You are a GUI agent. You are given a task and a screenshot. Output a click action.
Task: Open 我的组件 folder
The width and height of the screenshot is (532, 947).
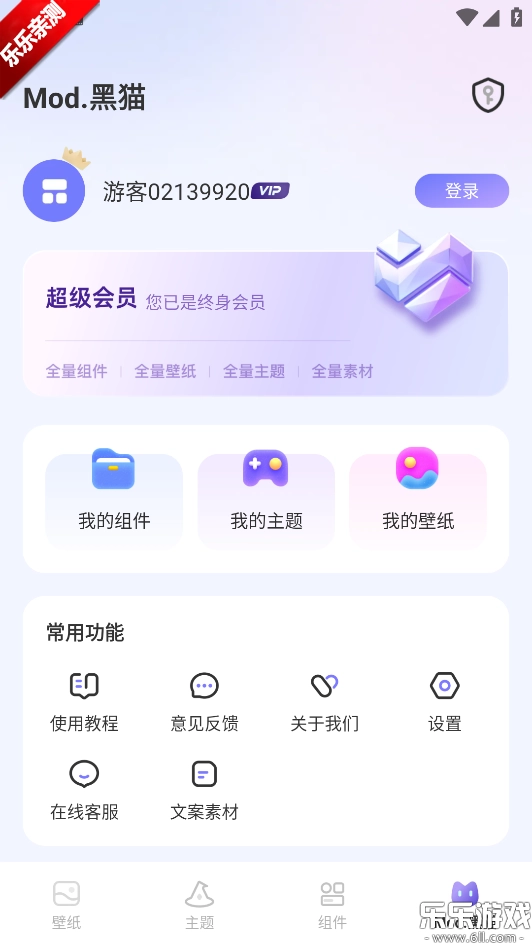click(x=114, y=500)
